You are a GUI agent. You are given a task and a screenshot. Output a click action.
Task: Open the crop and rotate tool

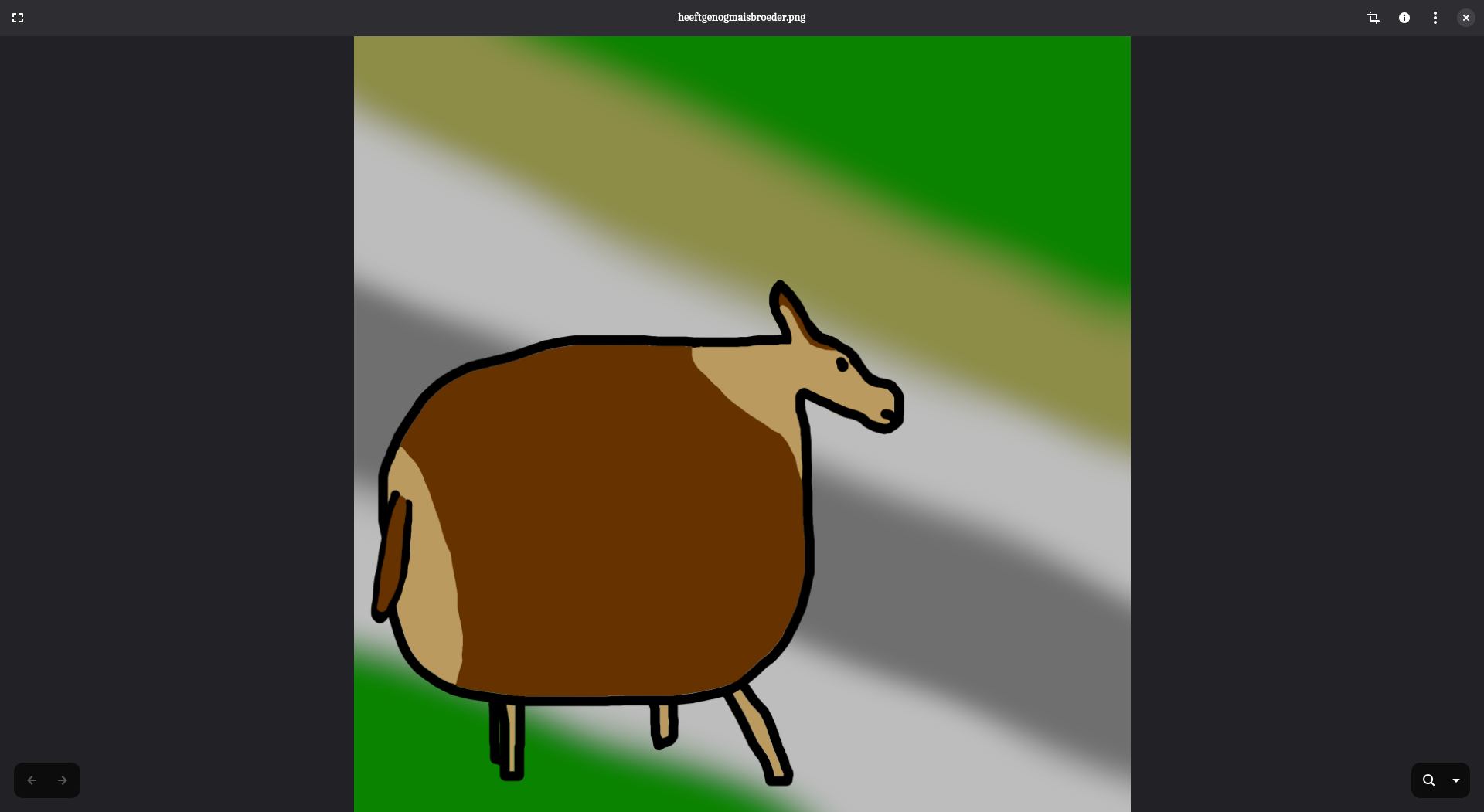1373,18
